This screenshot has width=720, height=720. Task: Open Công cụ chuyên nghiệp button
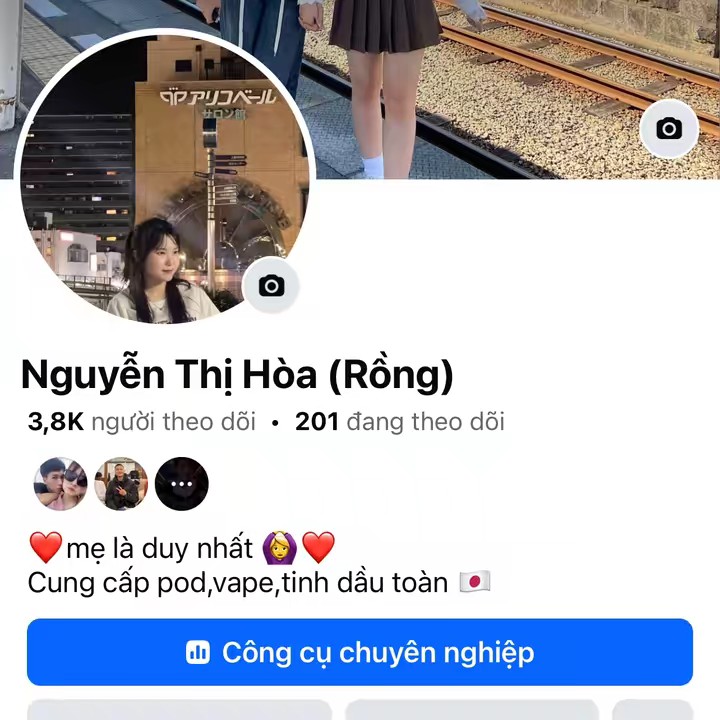pyautogui.click(x=360, y=653)
